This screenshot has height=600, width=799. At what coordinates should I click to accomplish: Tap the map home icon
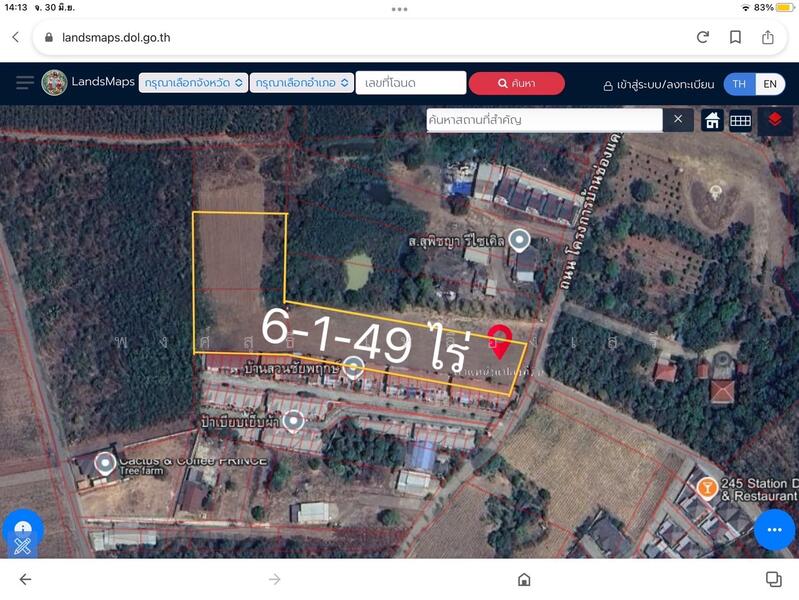click(x=712, y=120)
